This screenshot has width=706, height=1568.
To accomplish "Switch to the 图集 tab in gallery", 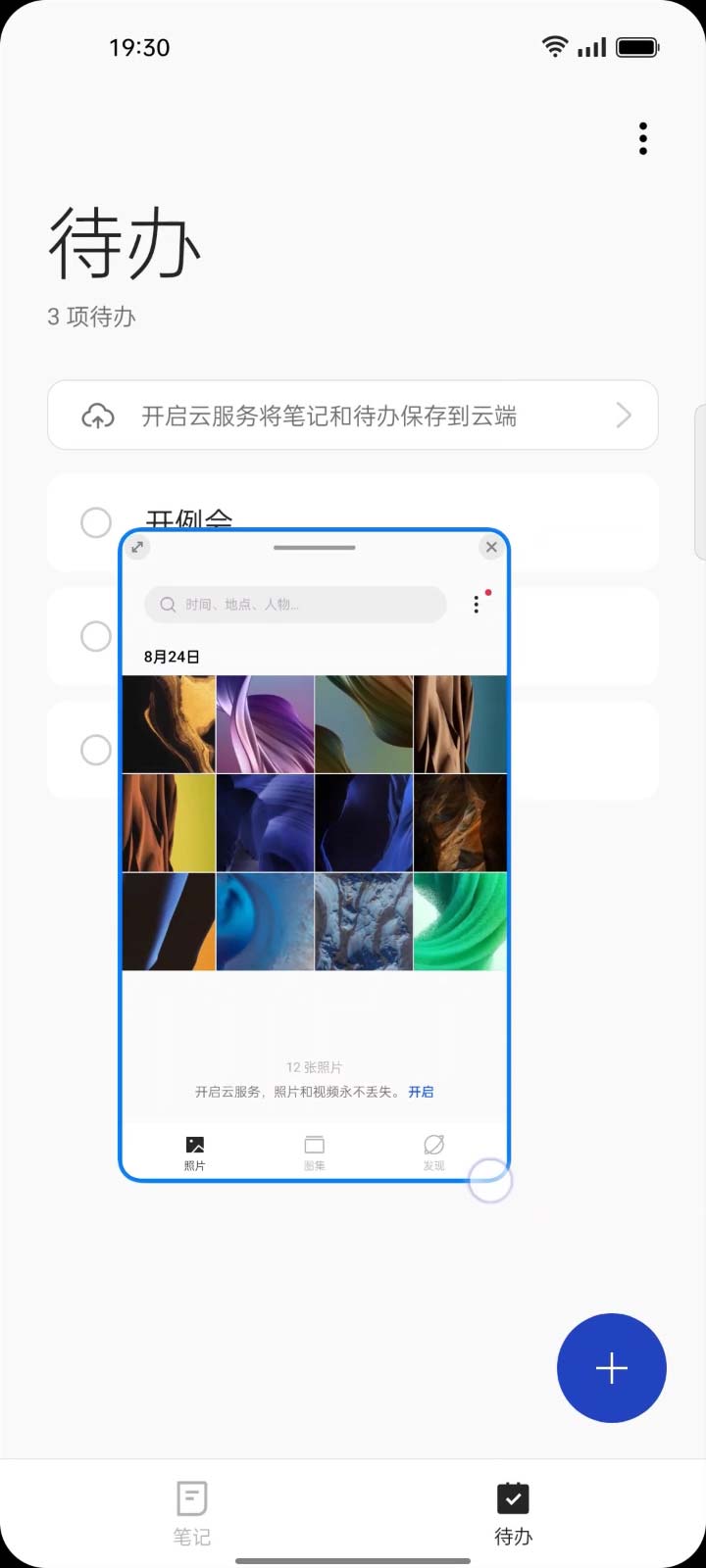I will 314,1151.
